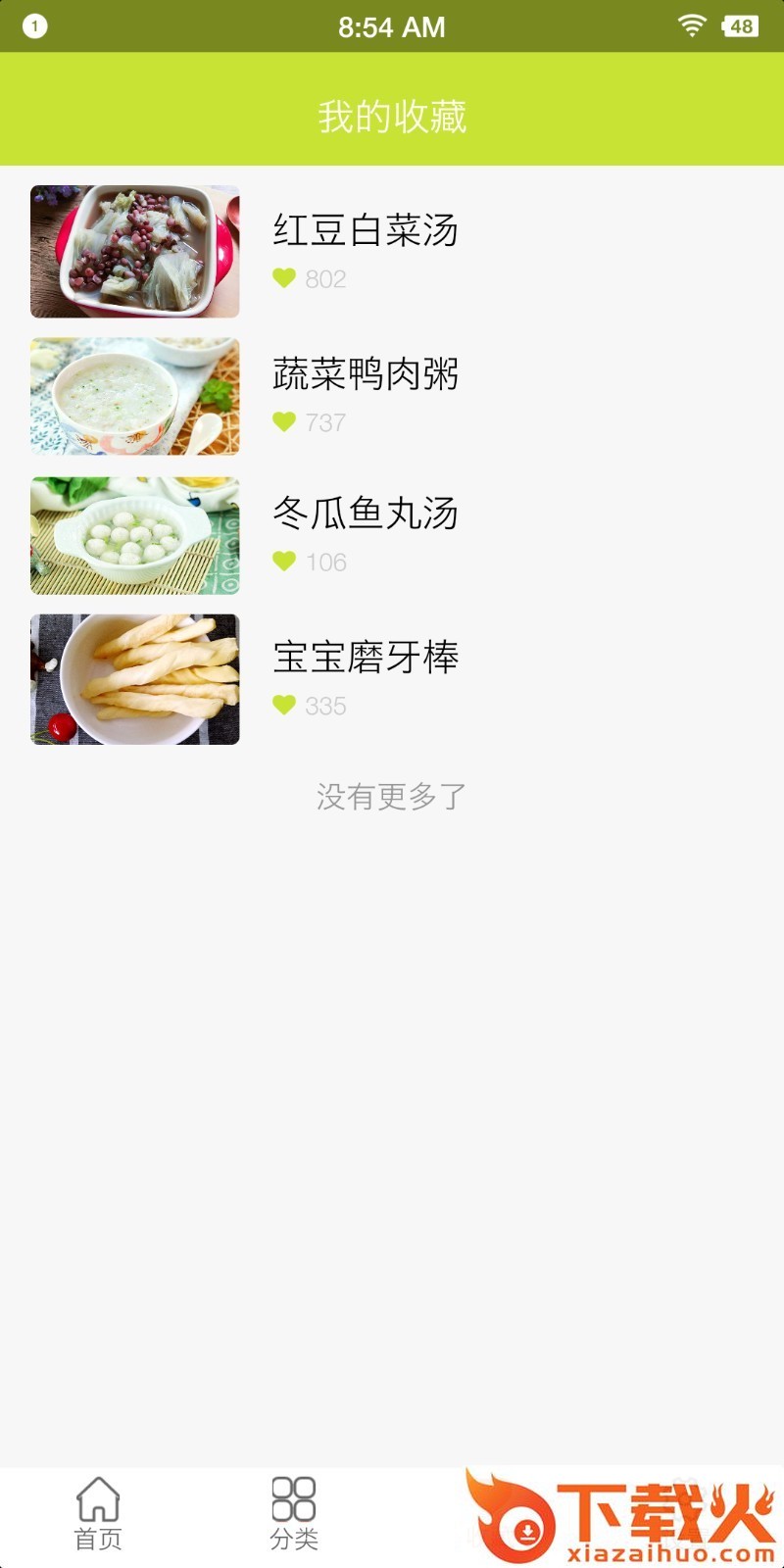
Task: Switch to the 首页 tab
Action: [98, 1514]
